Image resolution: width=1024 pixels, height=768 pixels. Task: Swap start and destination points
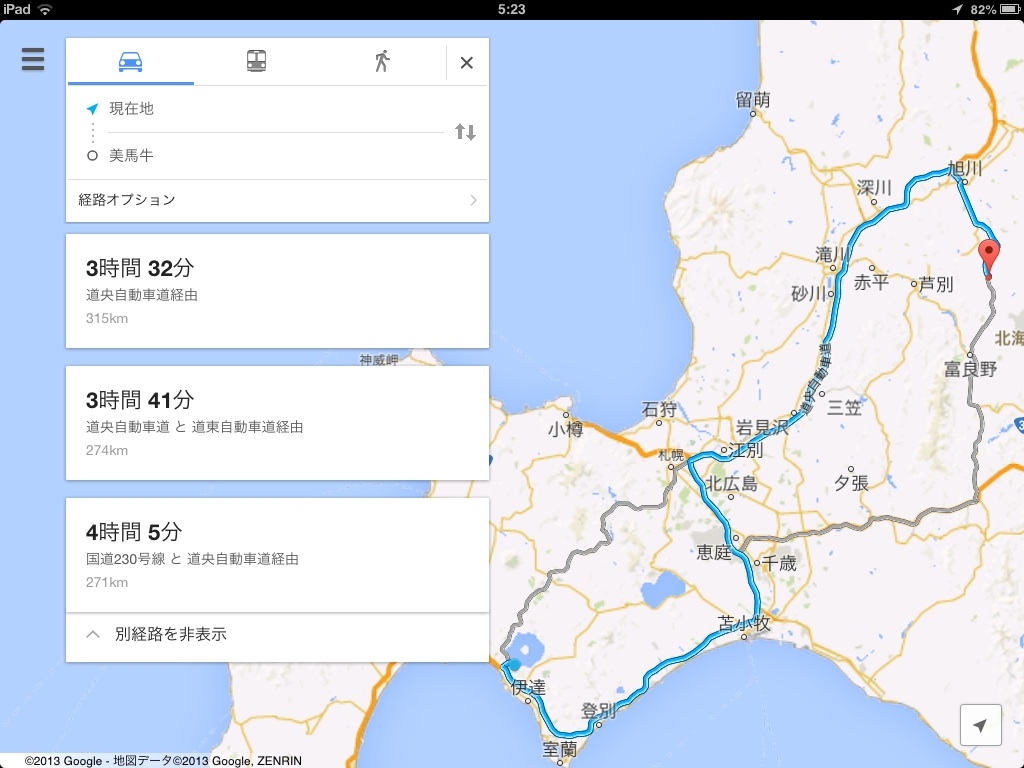pyautogui.click(x=465, y=132)
